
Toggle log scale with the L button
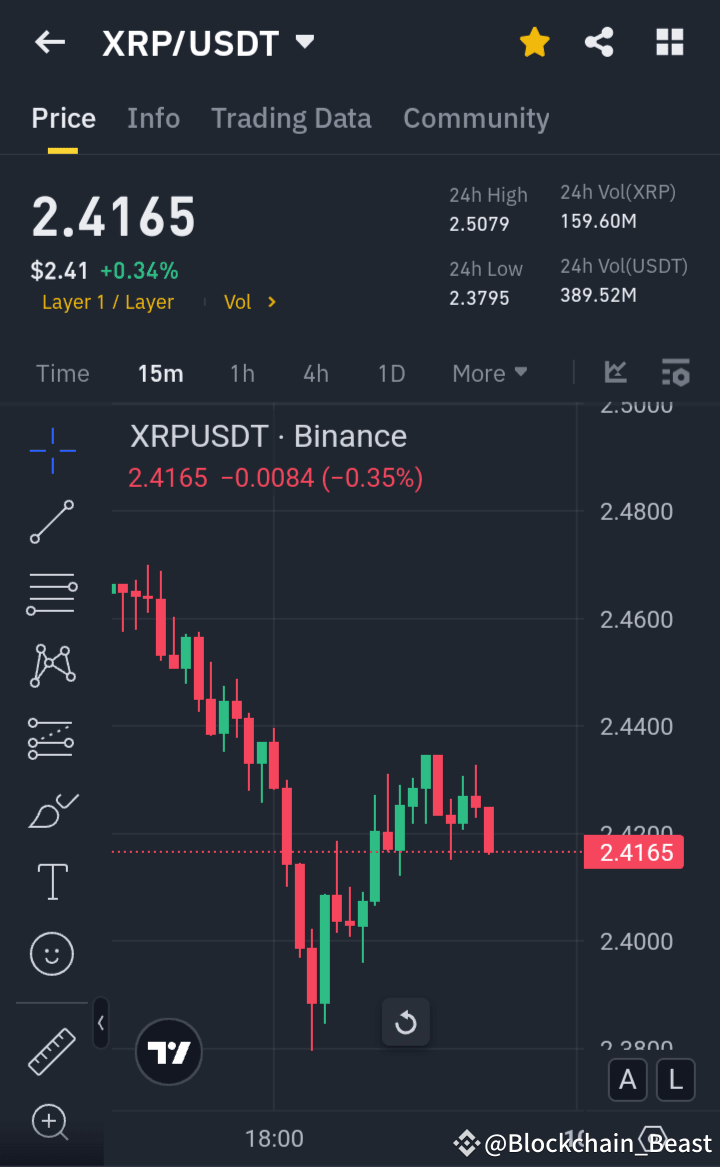pyautogui.click(x=675, y=1080)
